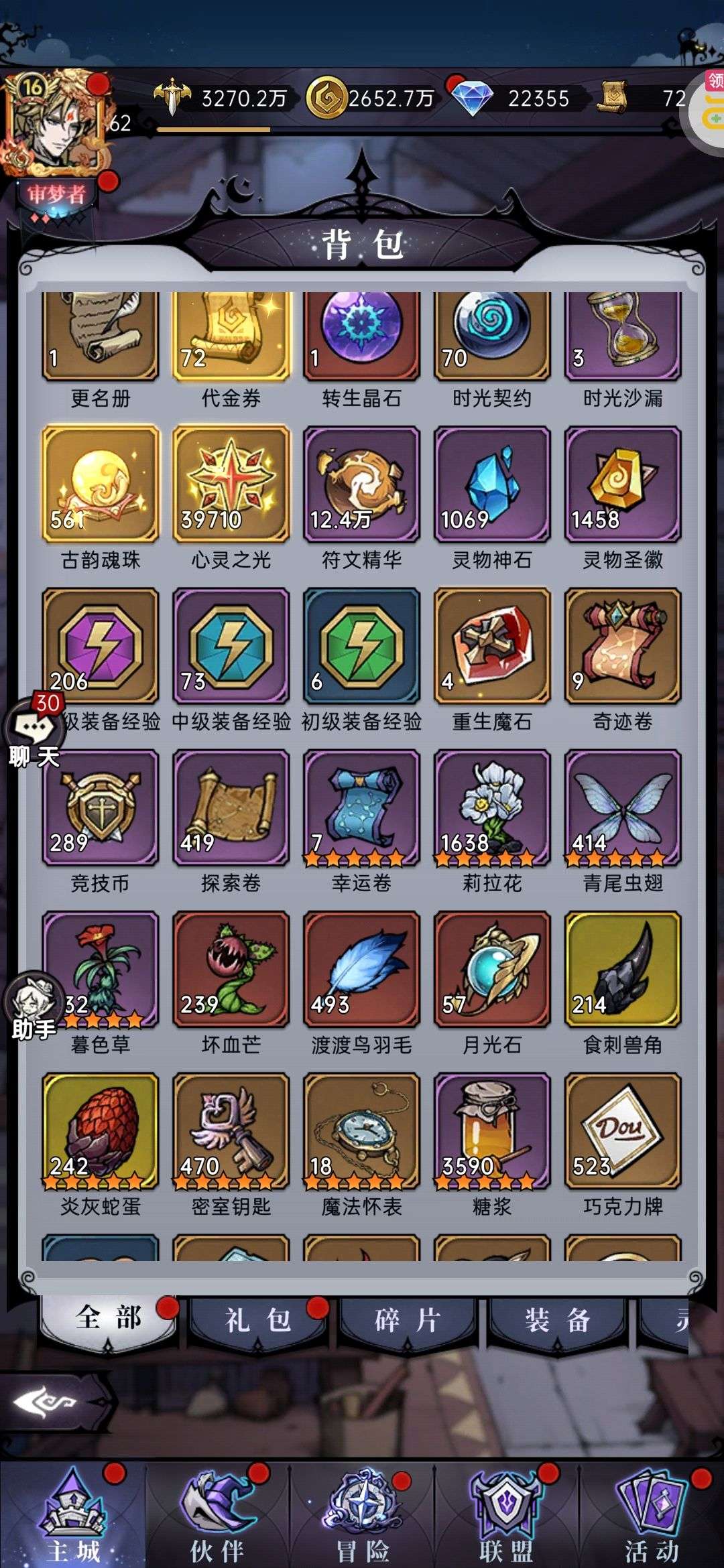
Task: Select the 心灵之光 item
Action: coord(231,484)
